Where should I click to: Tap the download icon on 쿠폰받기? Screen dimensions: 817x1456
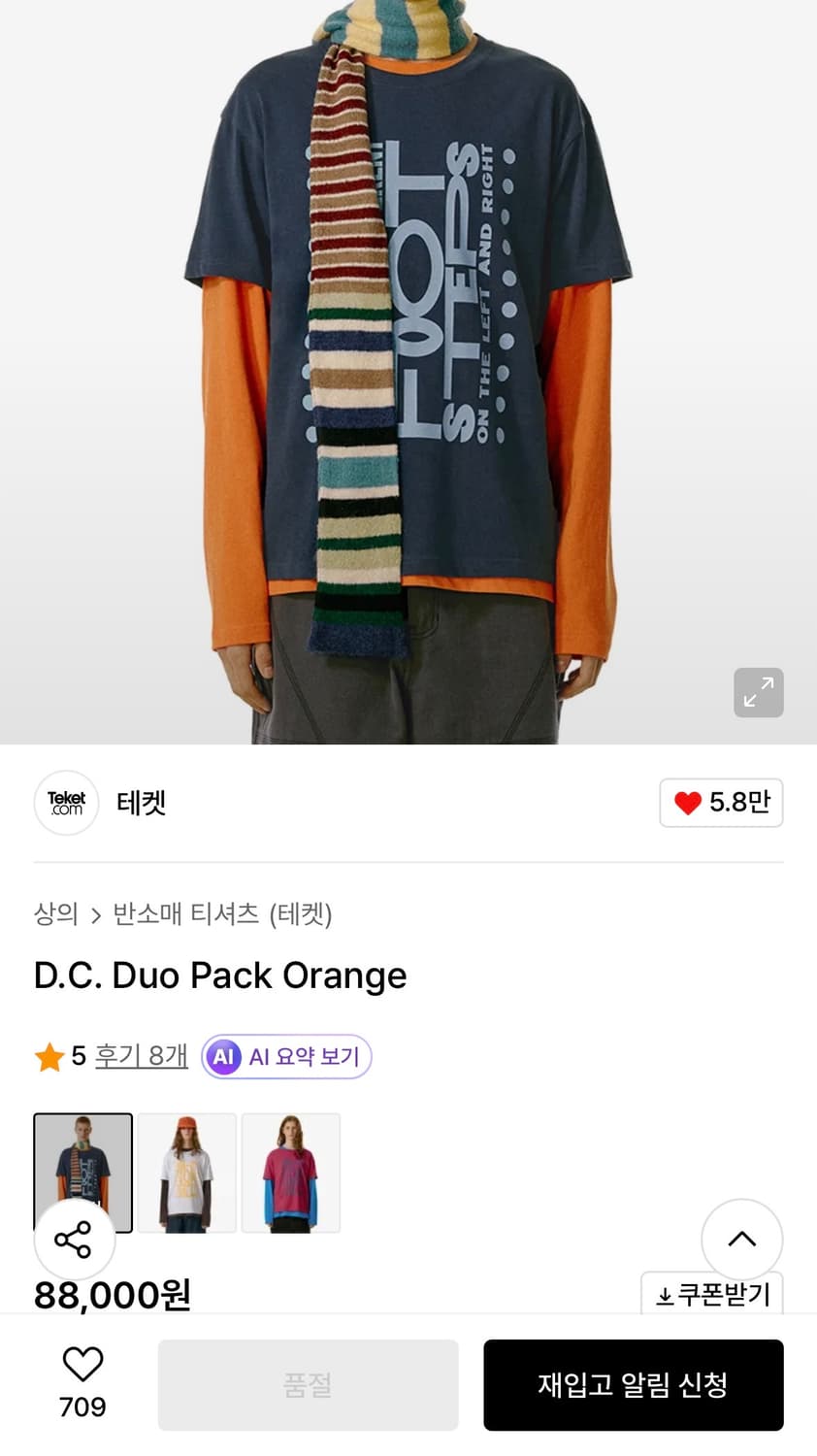[x=666, y=1294]
